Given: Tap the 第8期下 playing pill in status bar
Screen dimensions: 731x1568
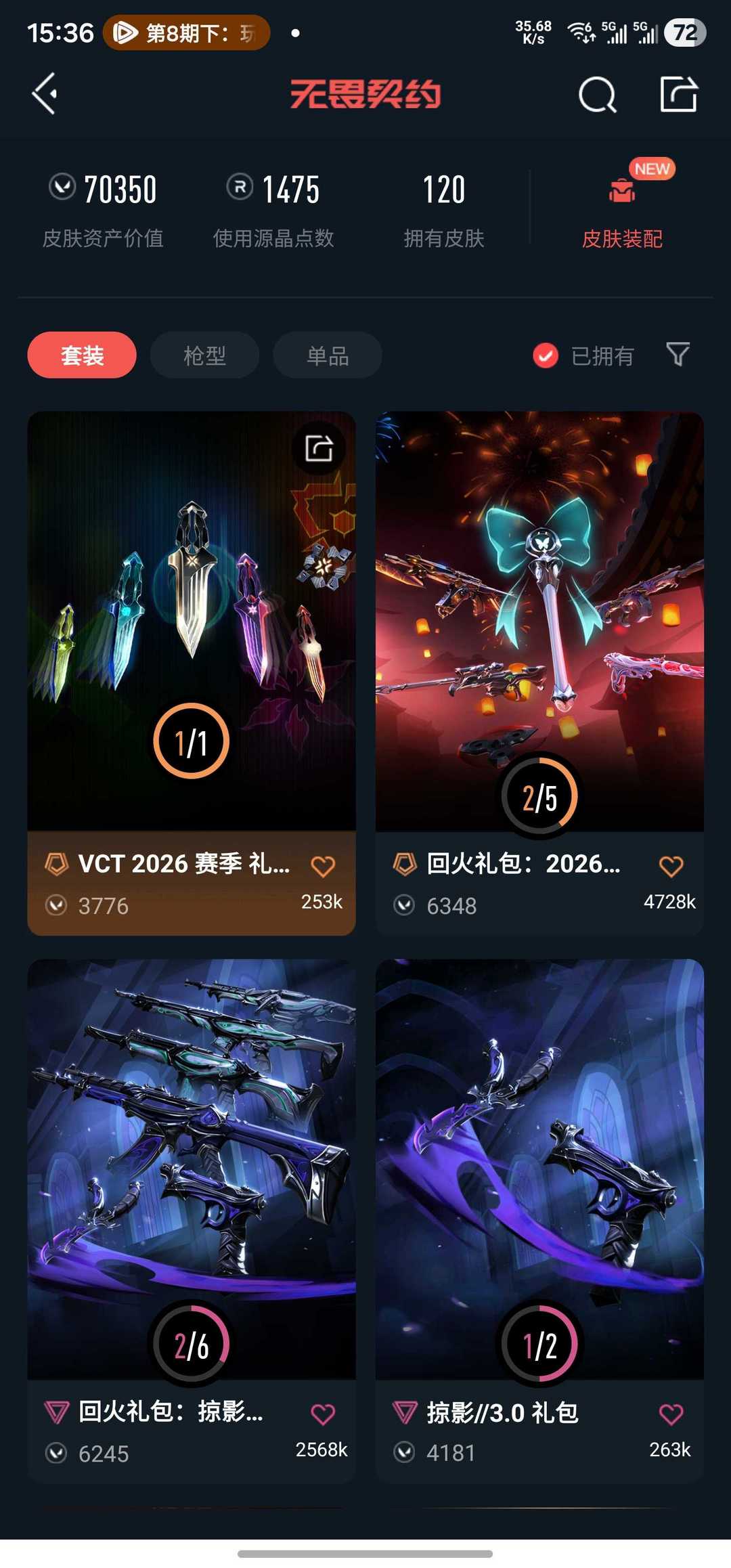Looking at the screenshot, I should click(187, 32).
